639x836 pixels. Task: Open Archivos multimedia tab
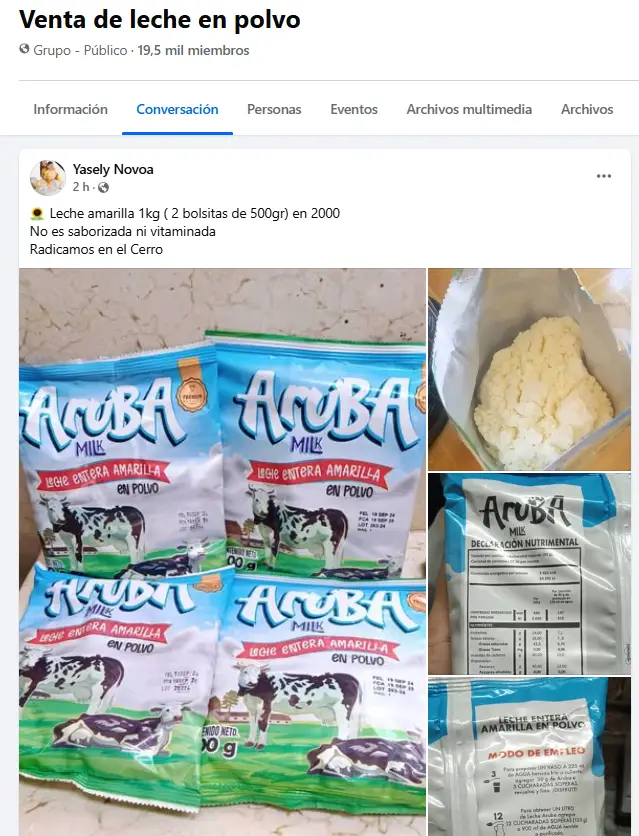(469, 109)
